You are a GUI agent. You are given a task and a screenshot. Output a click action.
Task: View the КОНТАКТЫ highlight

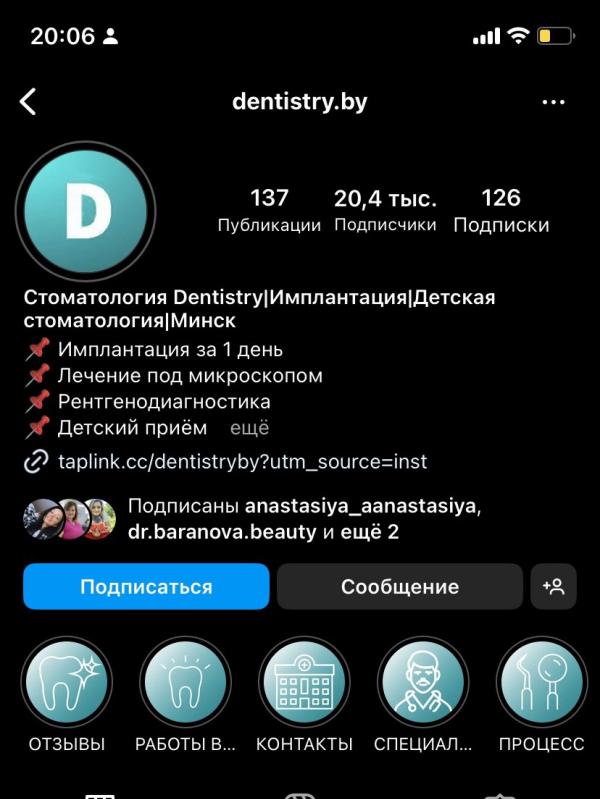pos(304,685)
